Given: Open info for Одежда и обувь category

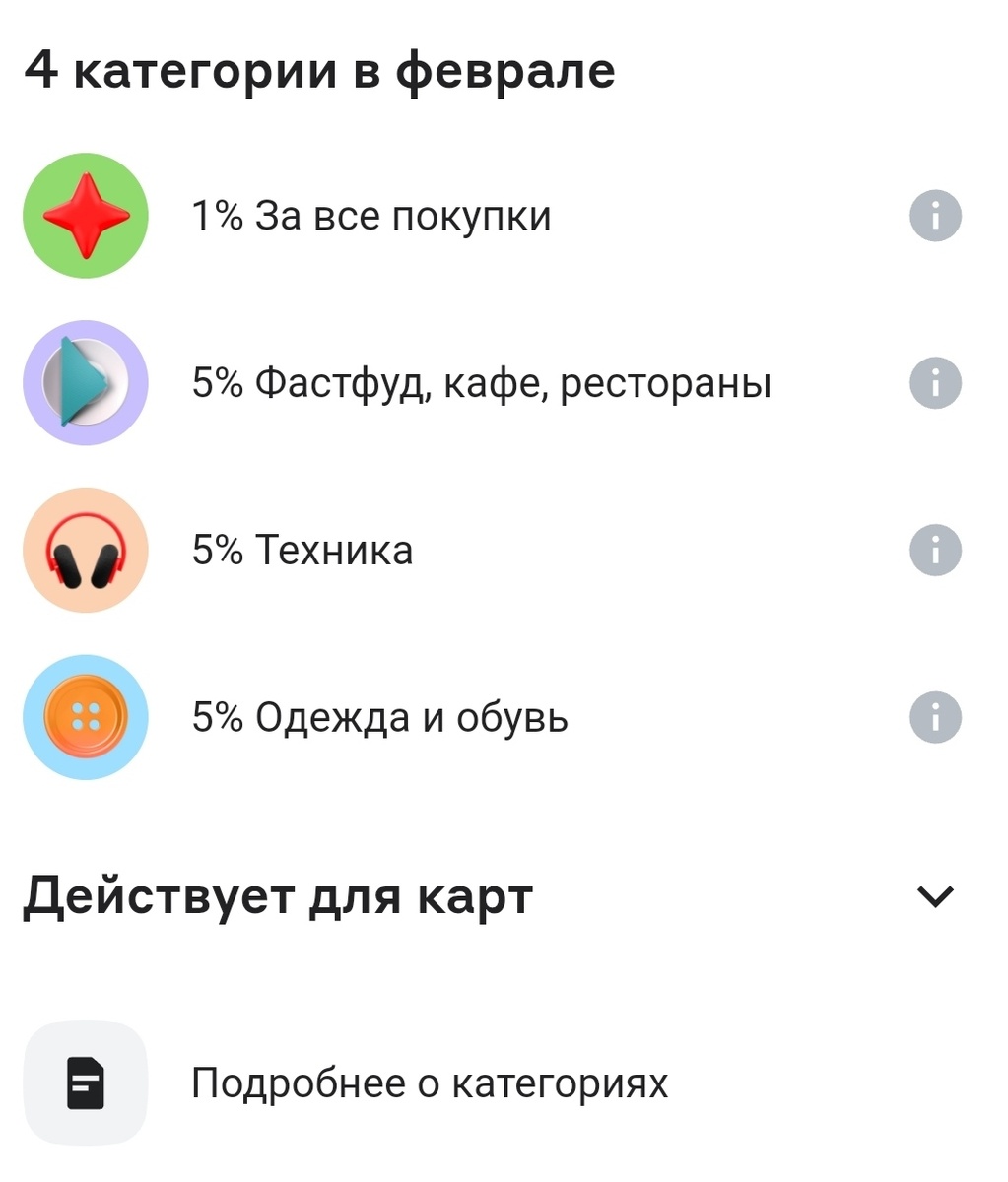Looking at the screenshot, I should 934,717.
